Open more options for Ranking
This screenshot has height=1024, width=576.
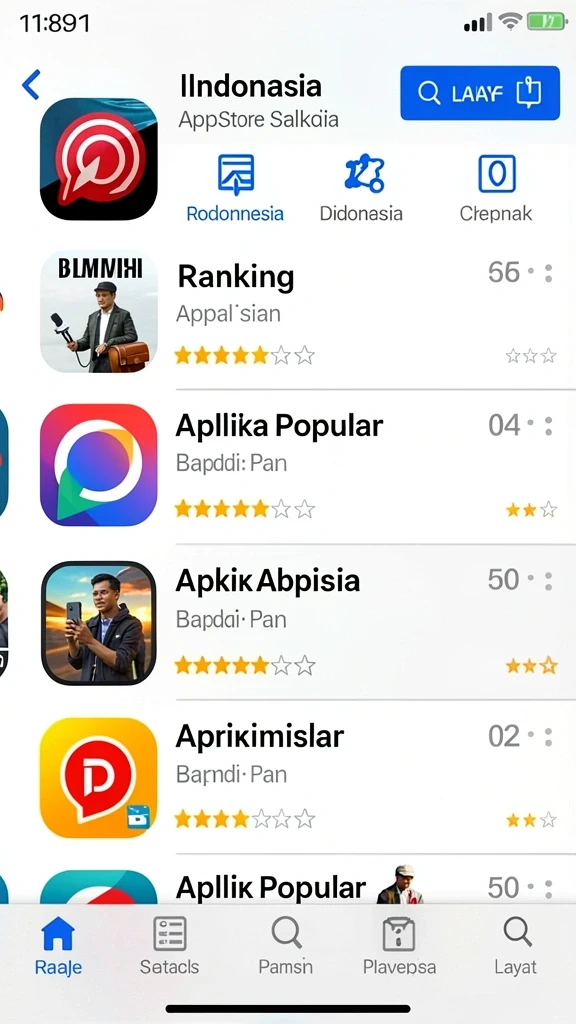pyautogui.click(x=548, y=273)
